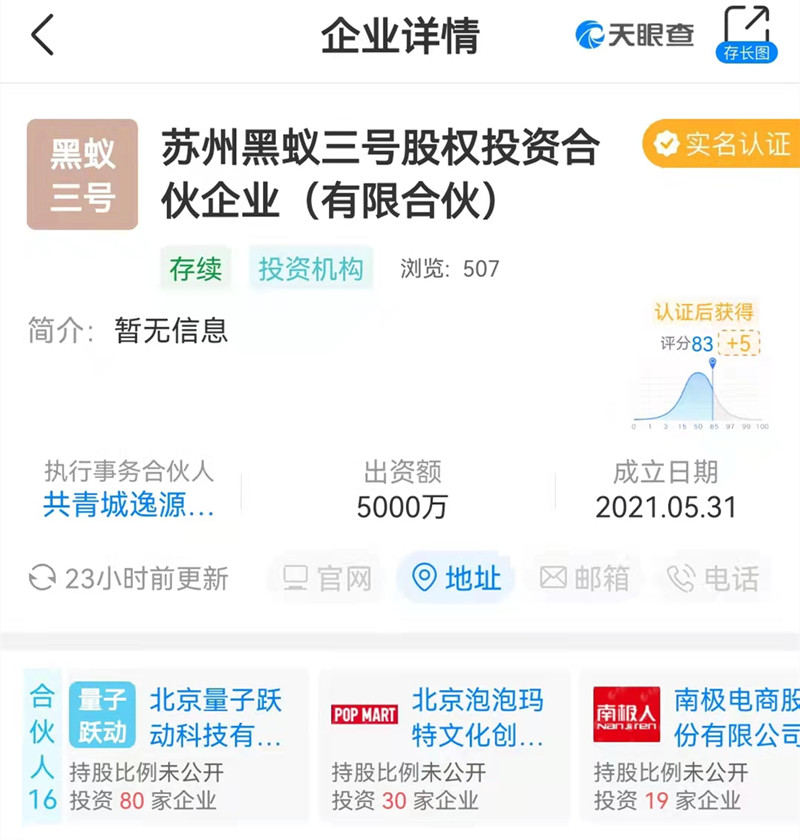The width and height of the screenshot is (800, 840).
Task: Tap the 实名认证 badge
Action: pyautogui.click(x=721, y=145)
